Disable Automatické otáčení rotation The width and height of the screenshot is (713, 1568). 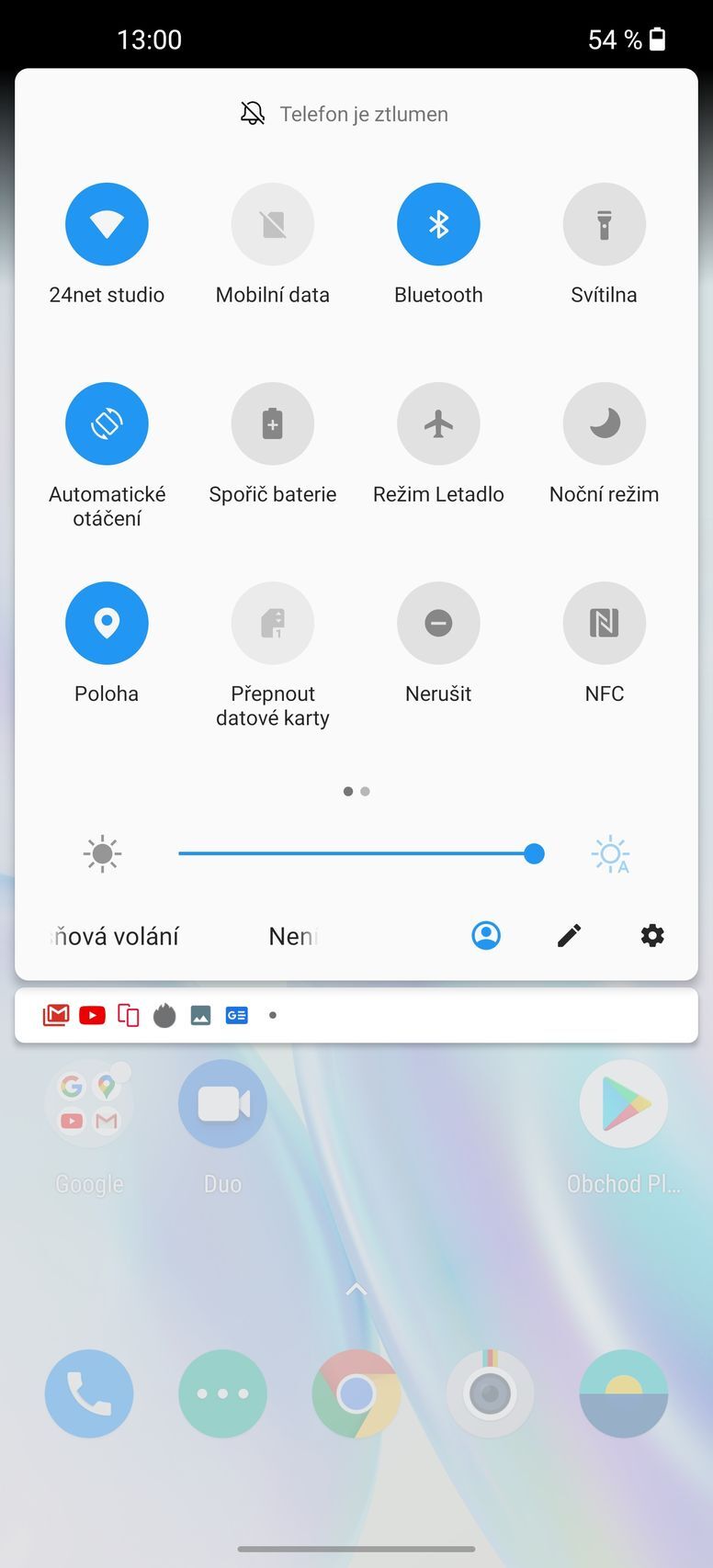click(x=107, y=423)
